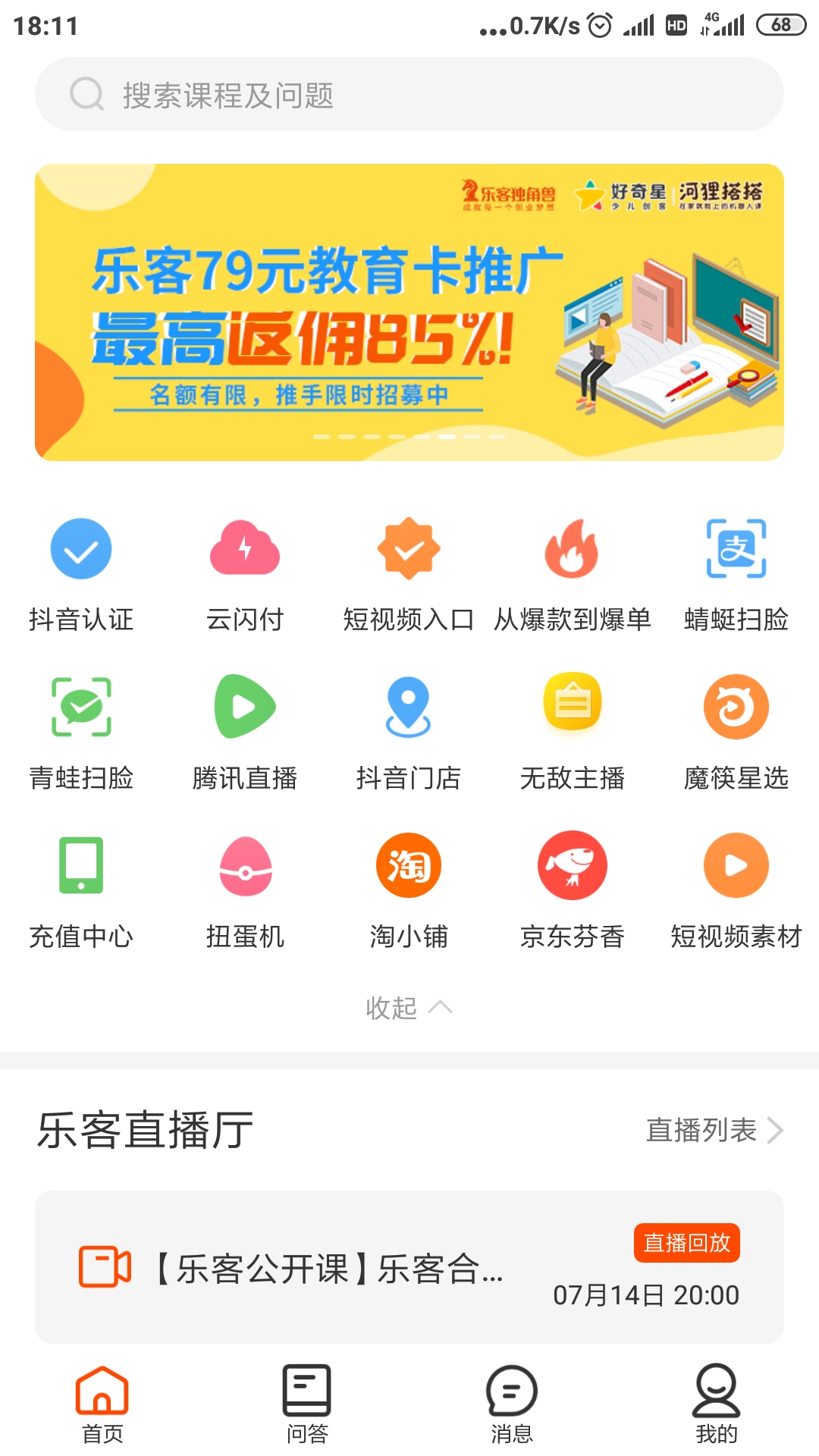Open the 乐客79元教育卡推广 banner
The image size is (819, 1456).
(409, 312)
